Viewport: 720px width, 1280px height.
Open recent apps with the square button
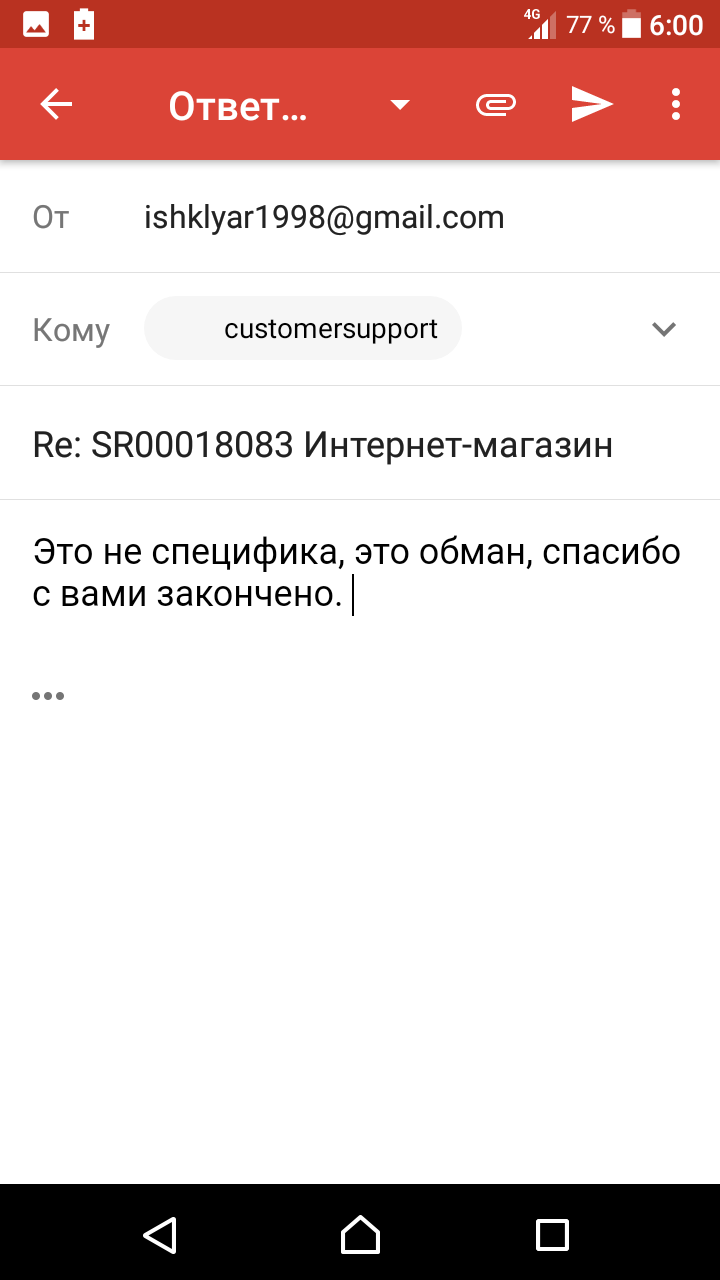[552, 1234]
